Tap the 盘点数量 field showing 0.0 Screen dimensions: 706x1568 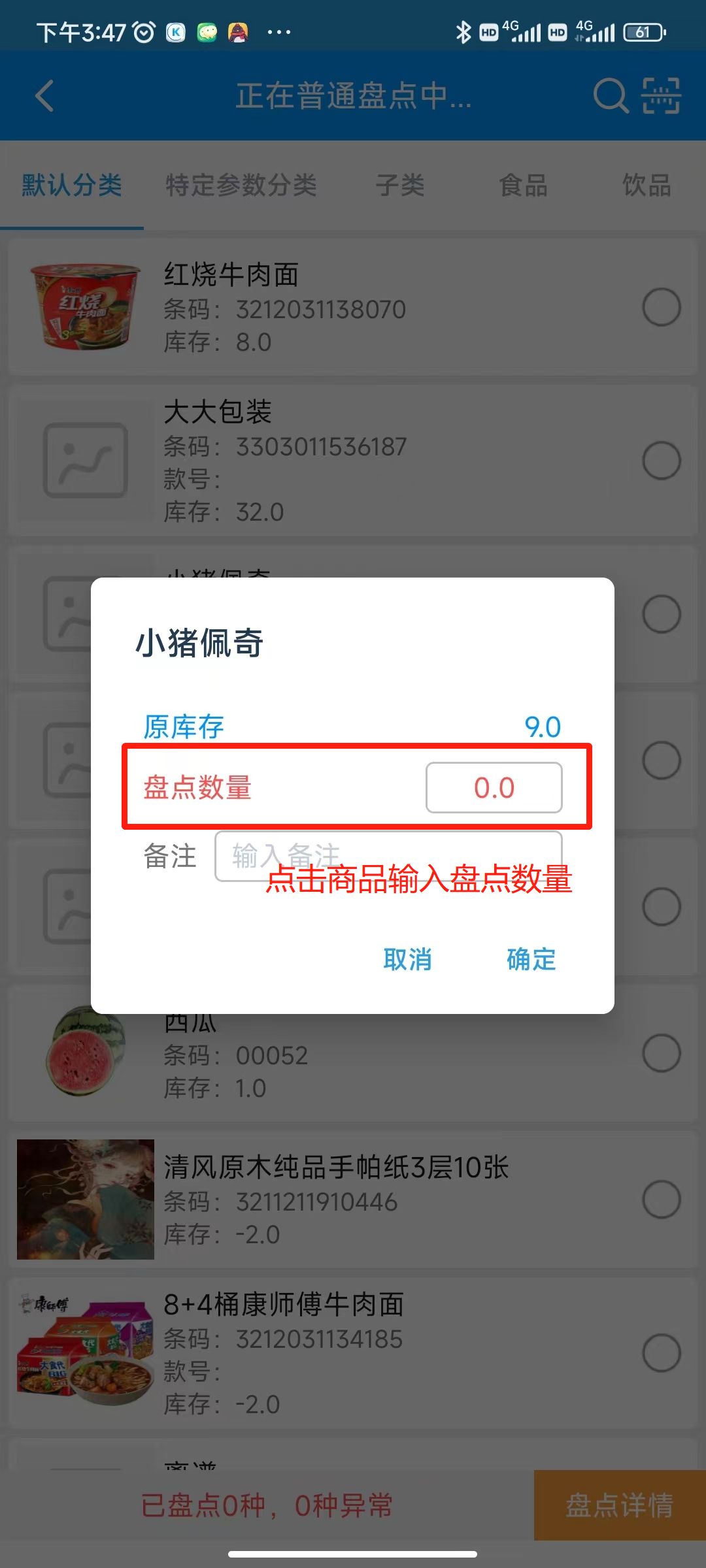494,787
